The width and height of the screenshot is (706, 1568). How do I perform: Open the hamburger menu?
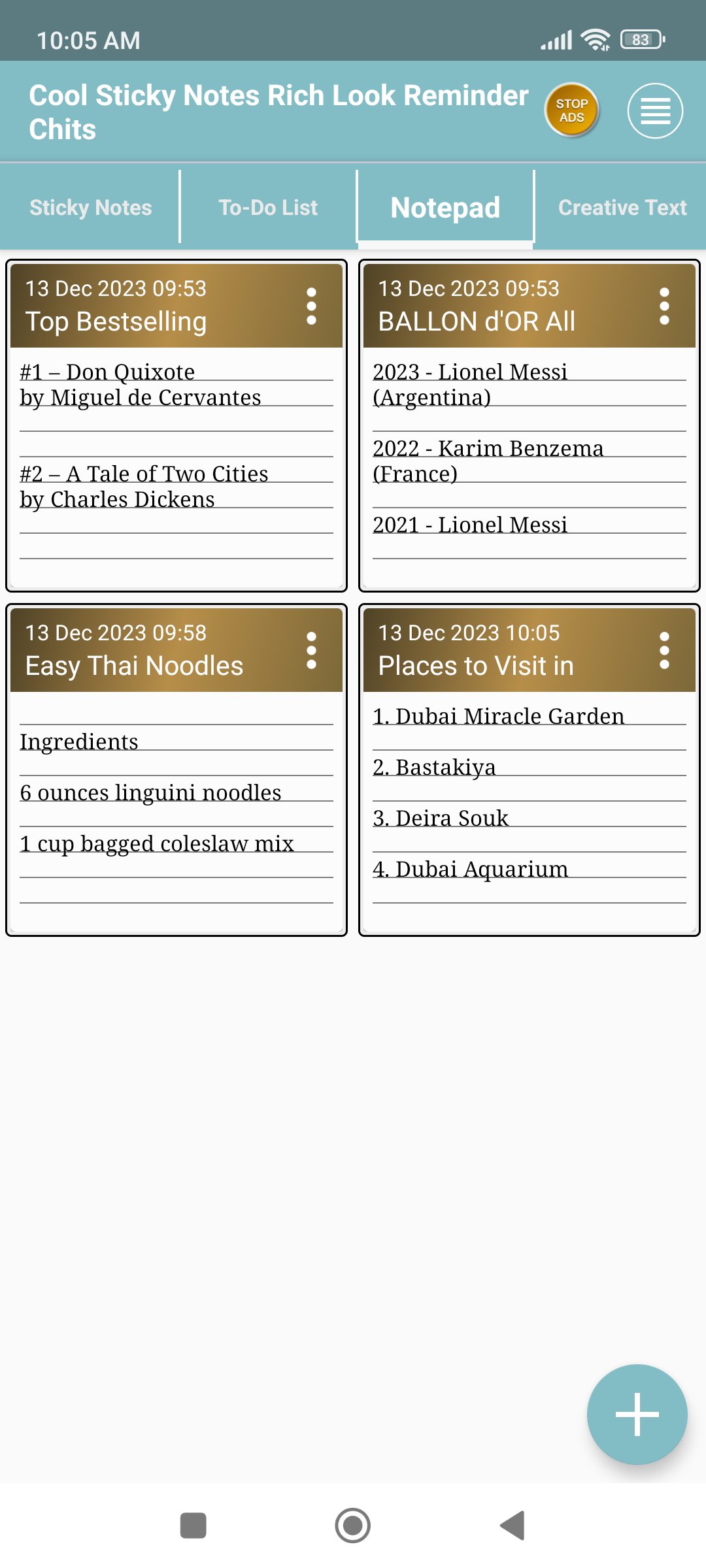(655, 111)
